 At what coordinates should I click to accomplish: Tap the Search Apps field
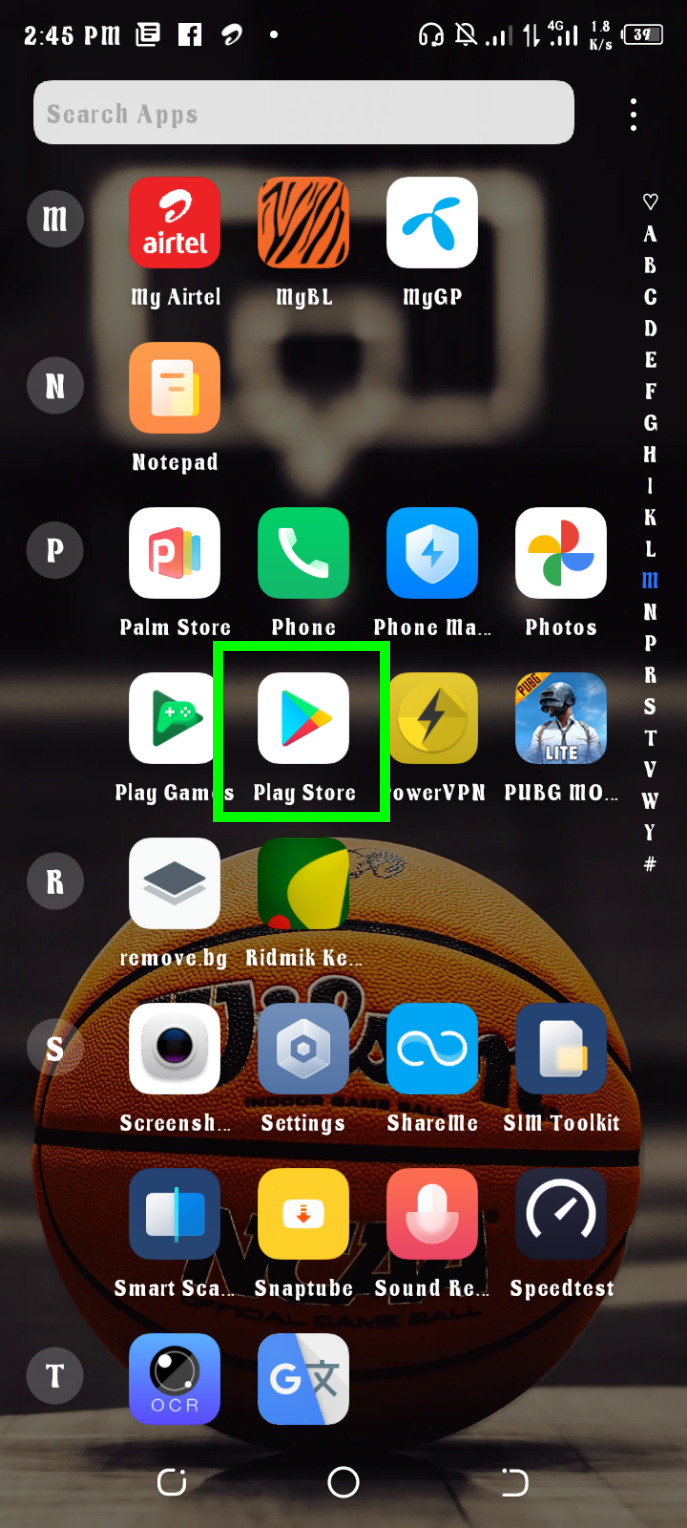tap(303, 114)
